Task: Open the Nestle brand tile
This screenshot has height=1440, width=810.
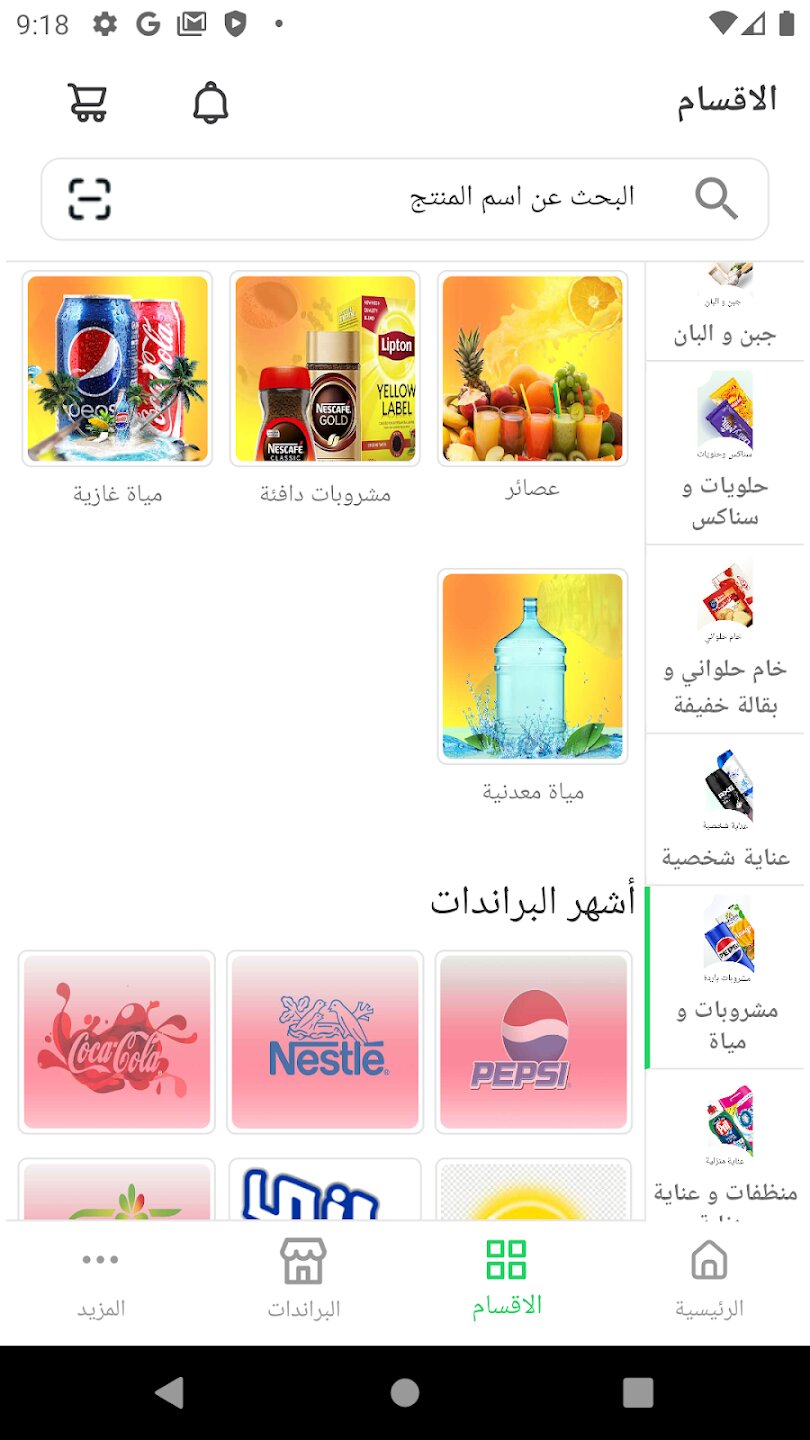Action: [x=325, y=1042]
